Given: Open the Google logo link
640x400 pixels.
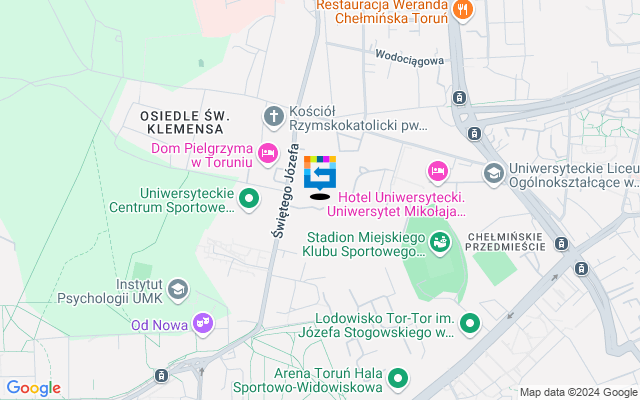Looking at the screenshot, I should 33,388.
